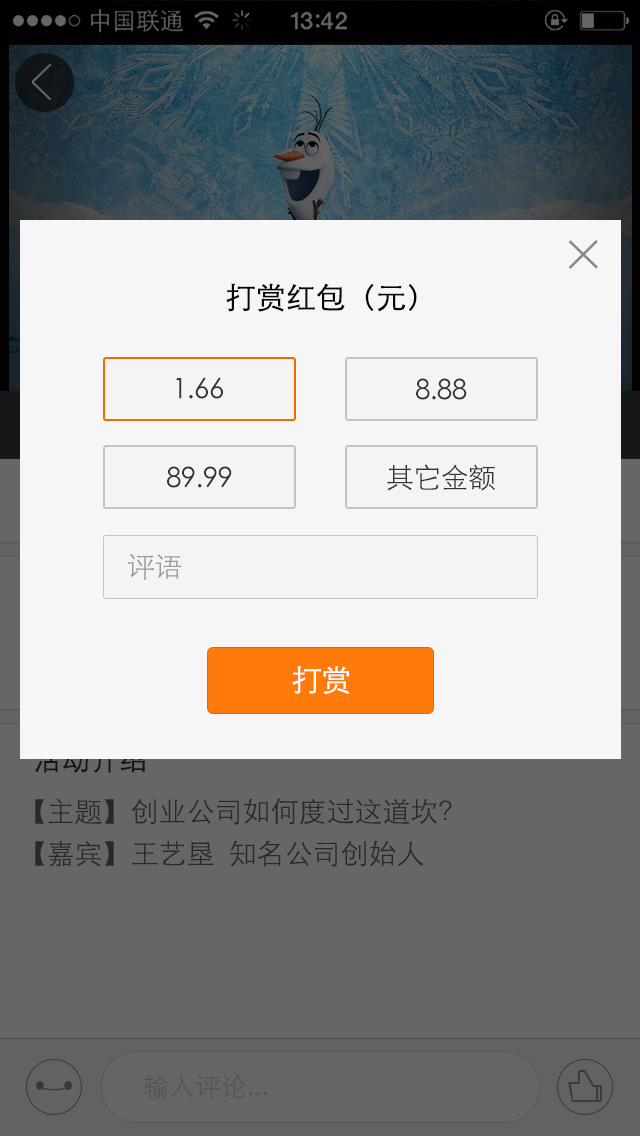640x1136 pixels.
Task: Select 其它金额 to enter custom amount
Action: click(x=441, y=477)
